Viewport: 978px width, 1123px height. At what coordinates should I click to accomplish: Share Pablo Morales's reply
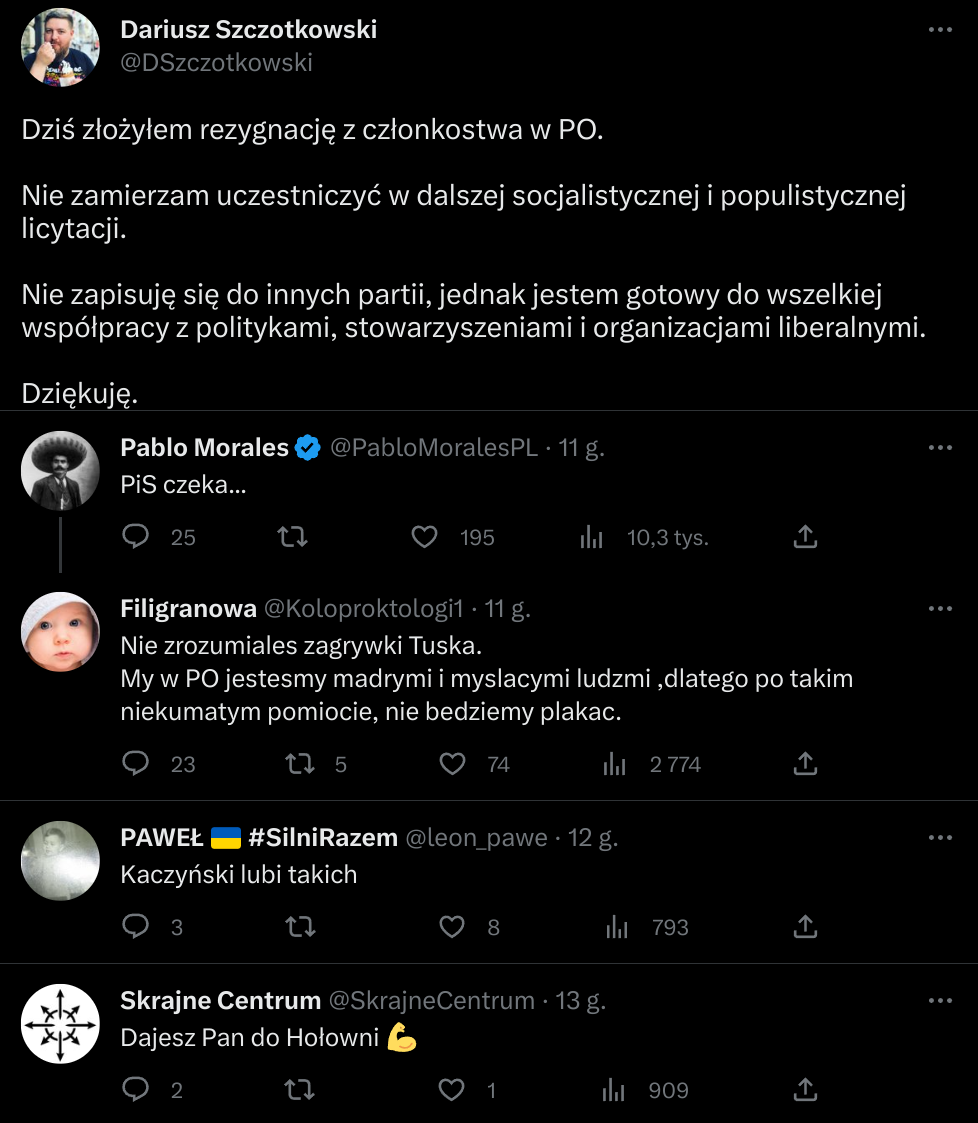805,537
